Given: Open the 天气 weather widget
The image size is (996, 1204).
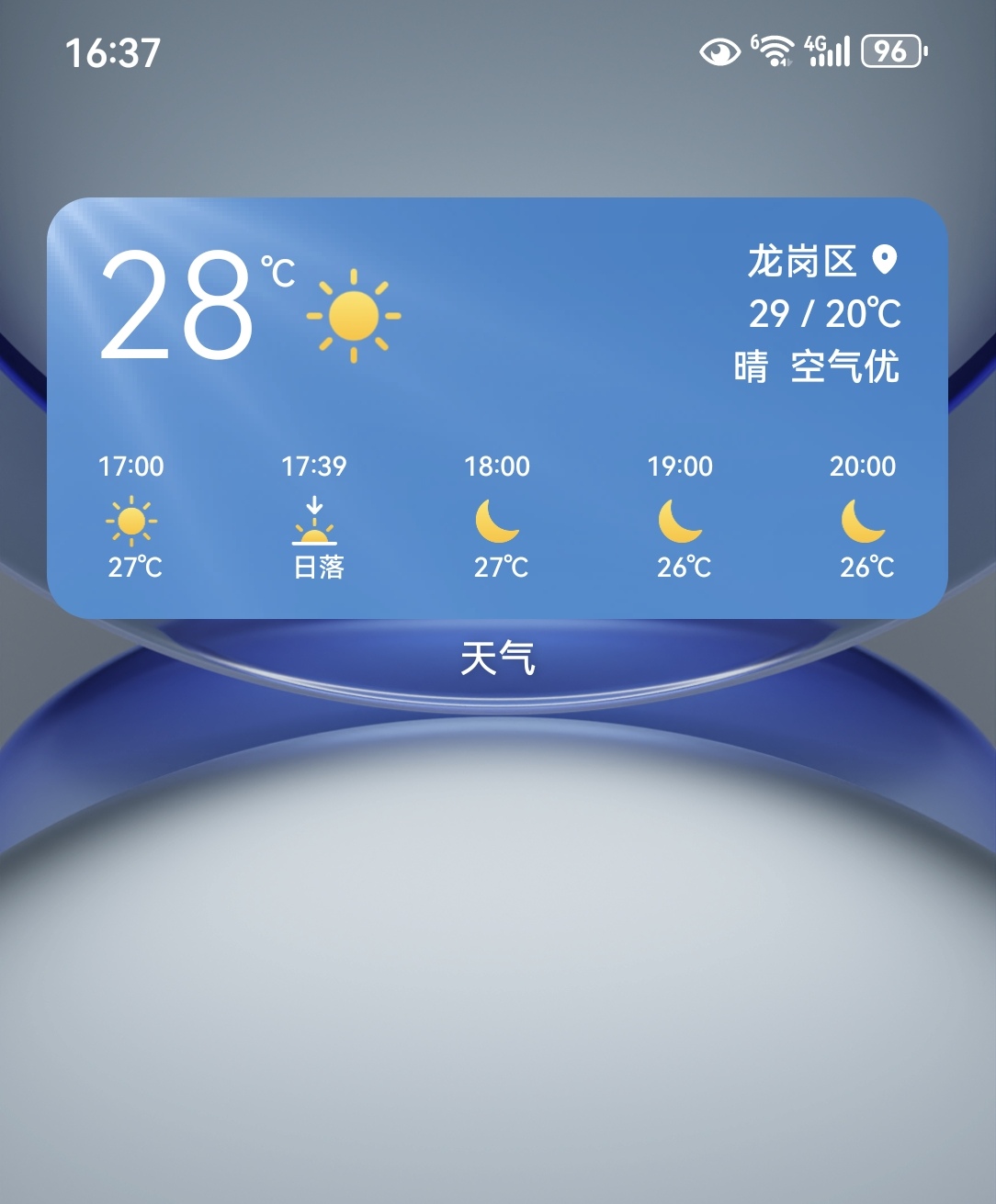Looking at the screenshot, I should click(x=497, y=409).
